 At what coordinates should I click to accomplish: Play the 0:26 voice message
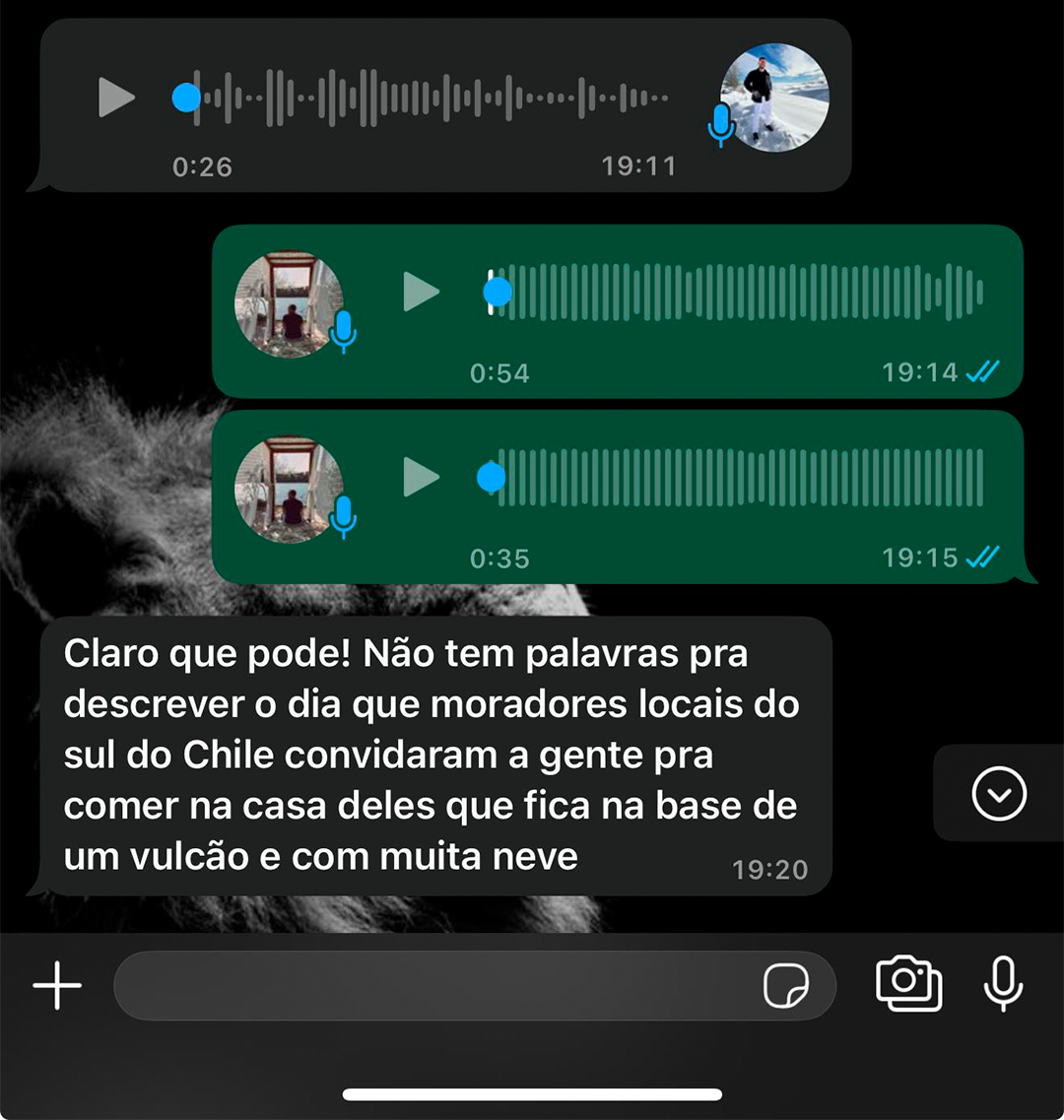pos(117,98)
